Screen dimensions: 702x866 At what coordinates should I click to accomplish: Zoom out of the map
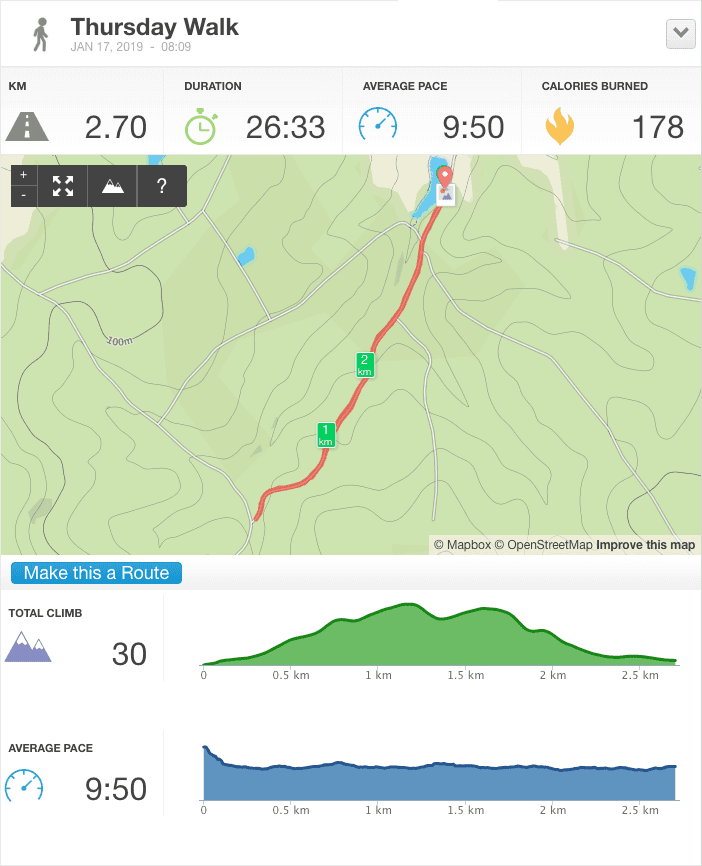(x=24, y=195)
